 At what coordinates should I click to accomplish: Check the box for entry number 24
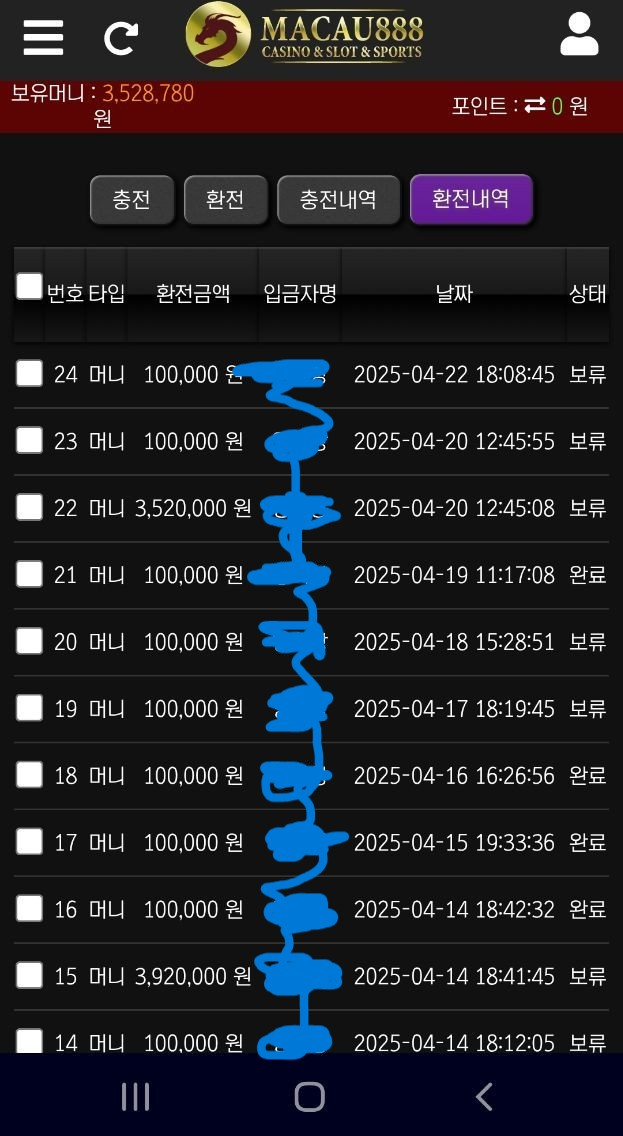pyautogui.click(x=29, y=373)
